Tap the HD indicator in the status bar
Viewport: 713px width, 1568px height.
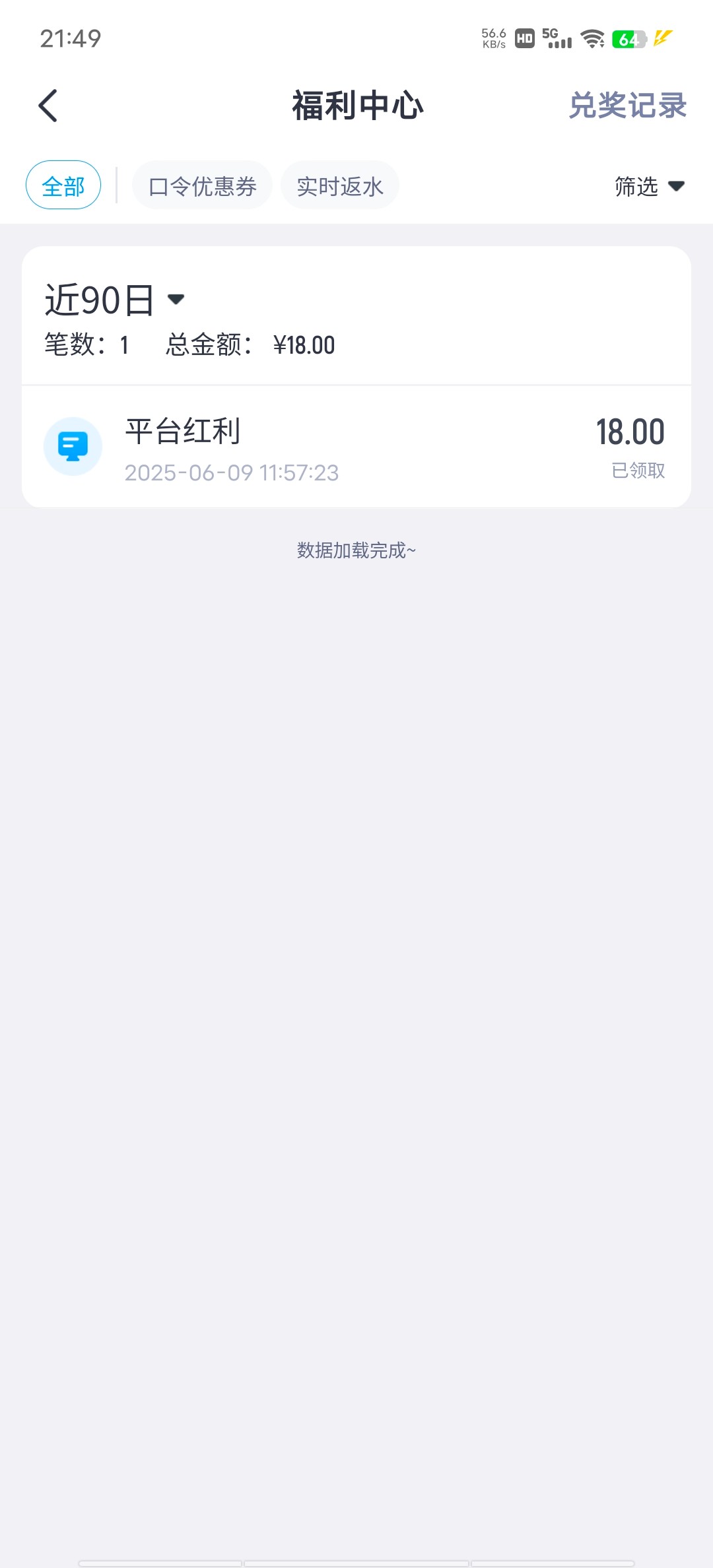525,38
